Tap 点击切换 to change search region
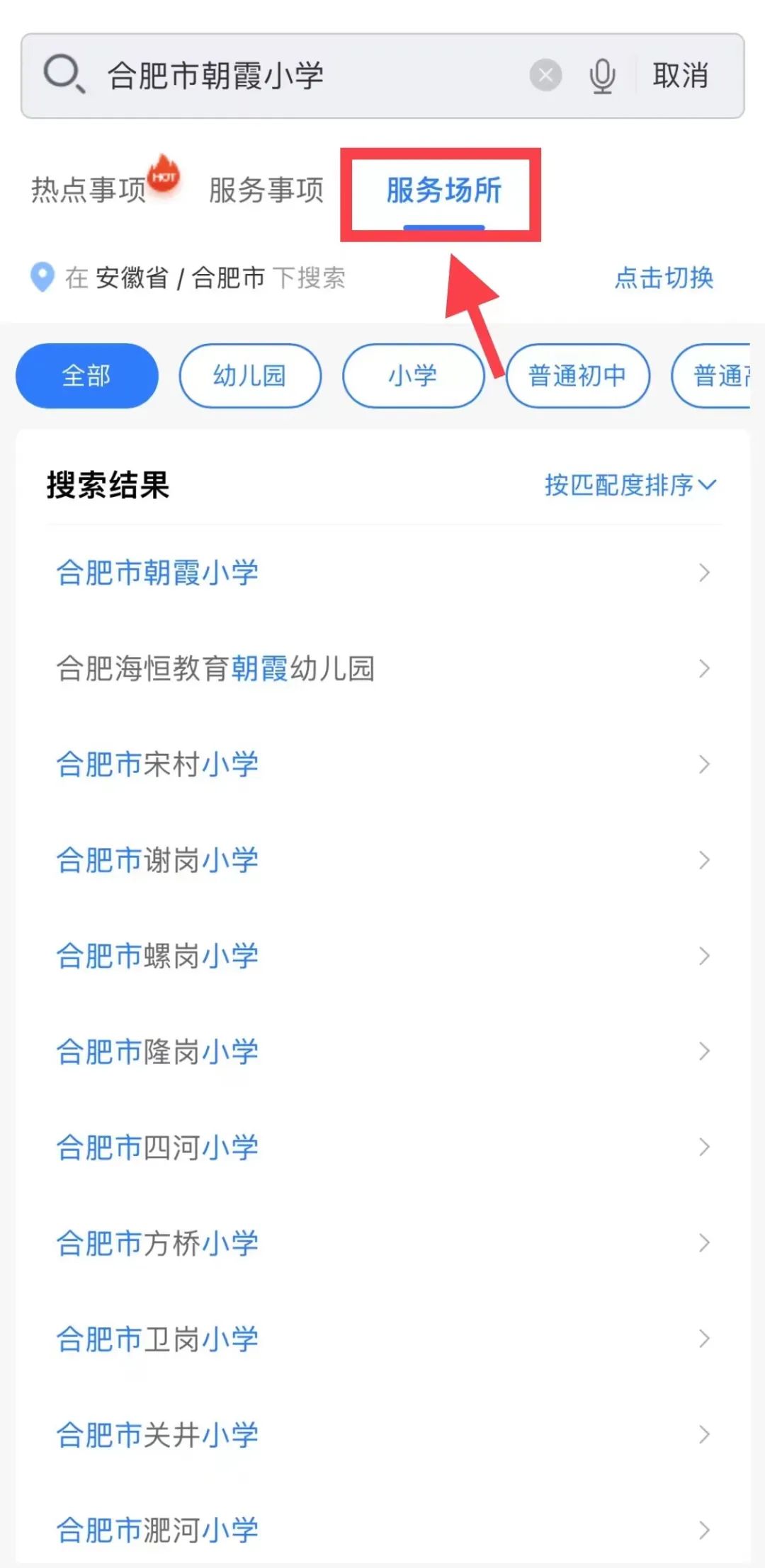 664,277
